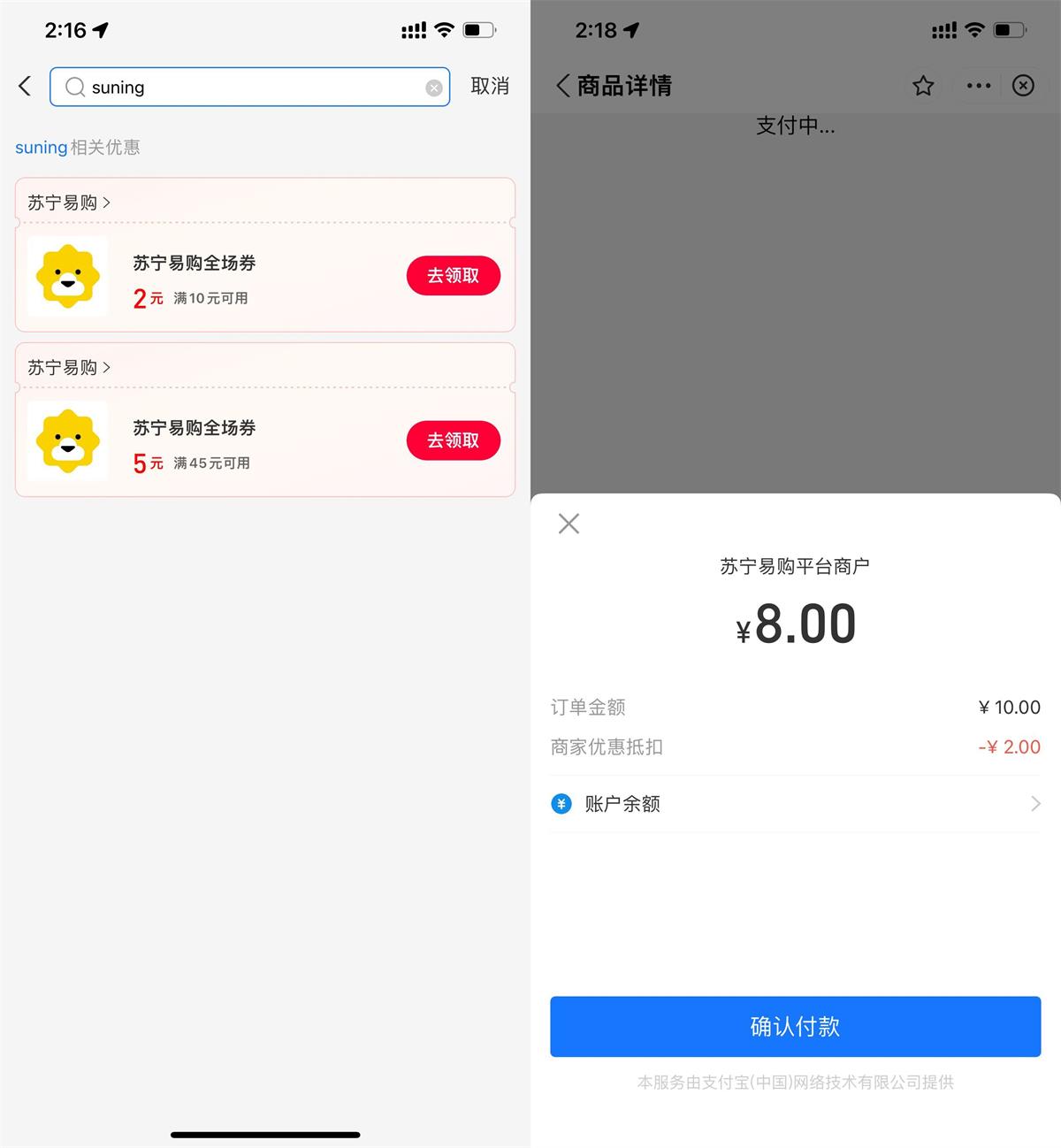This screenshot has width=1061, height=1148.
Task: Open the ••• more options menu
Action: [978, 86]
